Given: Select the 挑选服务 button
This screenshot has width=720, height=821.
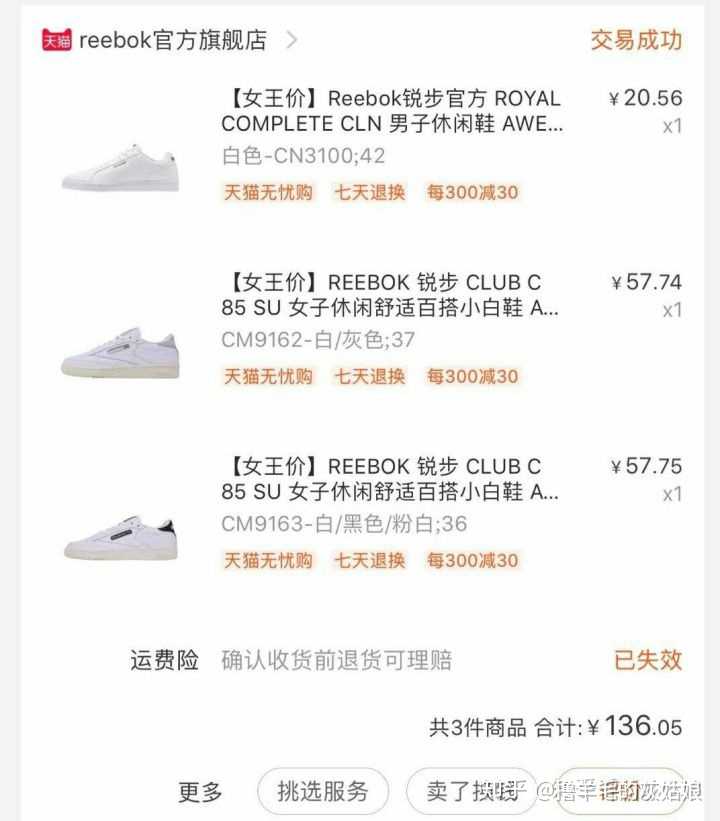Looking at the screenshot, I should click(x=323, y=792).
